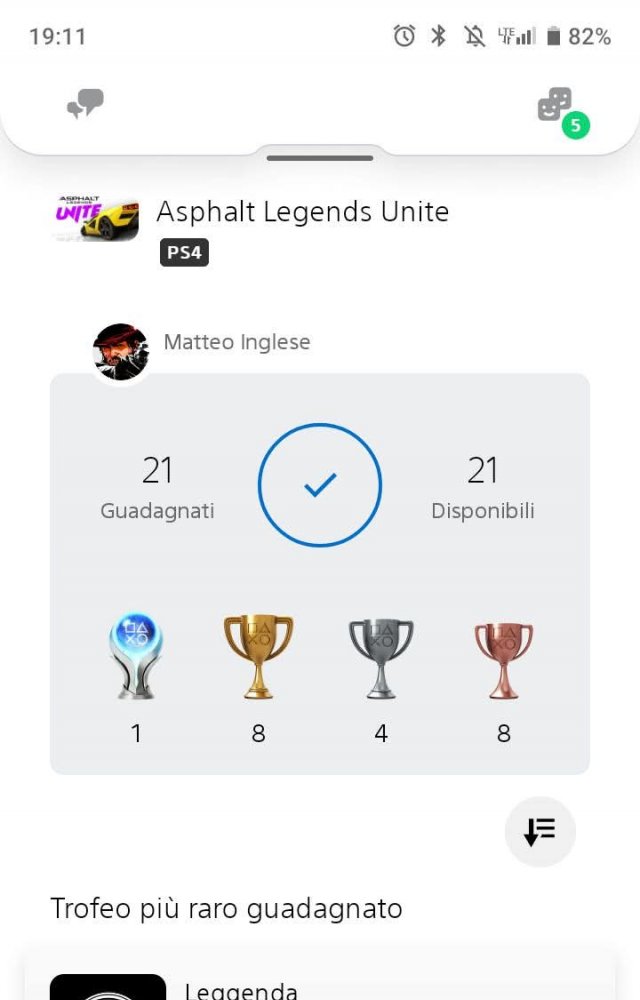Image resolution: width=640 pixels, height=1000 pixels.
Task: Open the messages chat icon
Action: 86,104
